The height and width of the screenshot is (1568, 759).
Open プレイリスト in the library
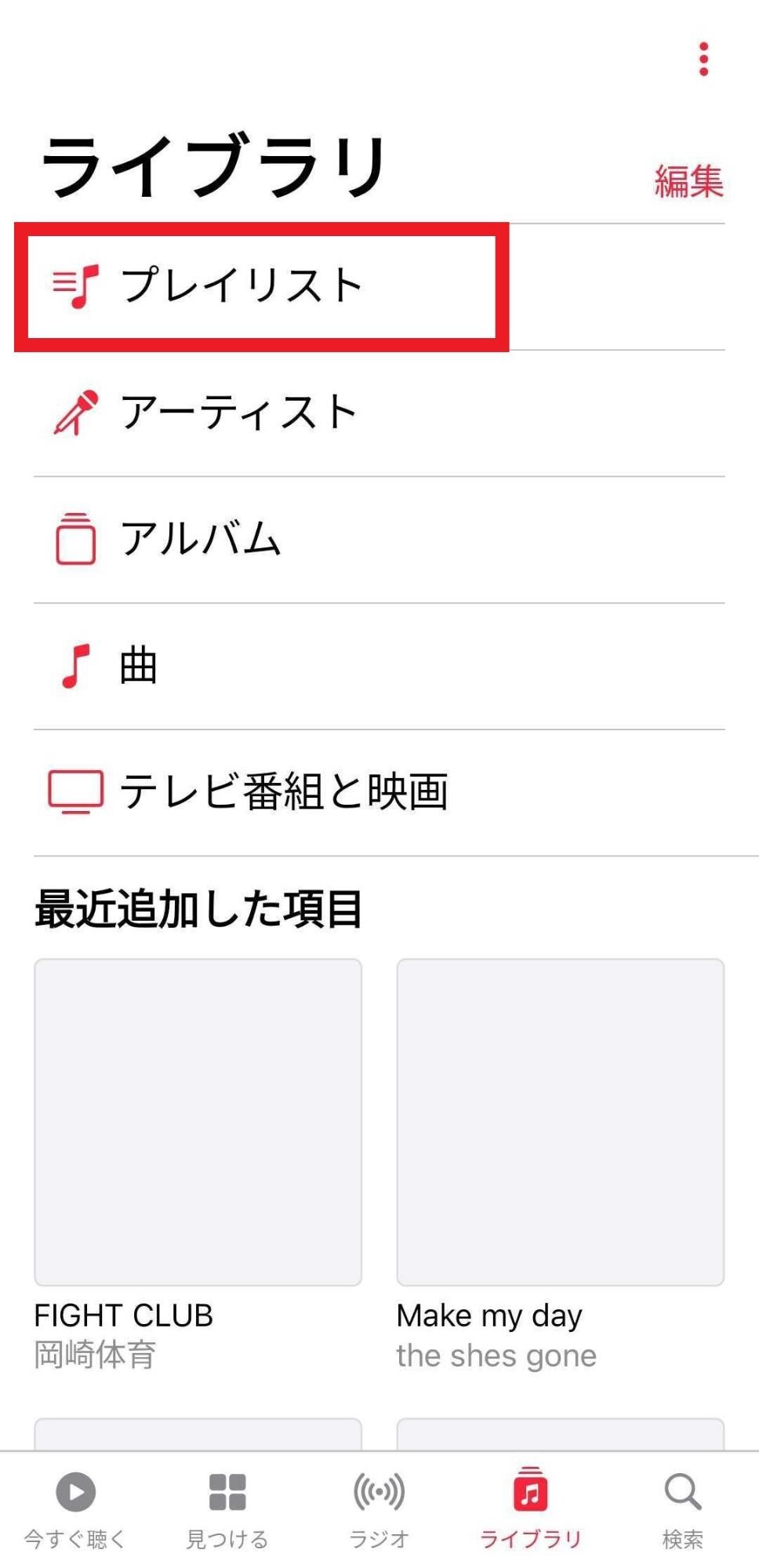[x=240, y=286]
